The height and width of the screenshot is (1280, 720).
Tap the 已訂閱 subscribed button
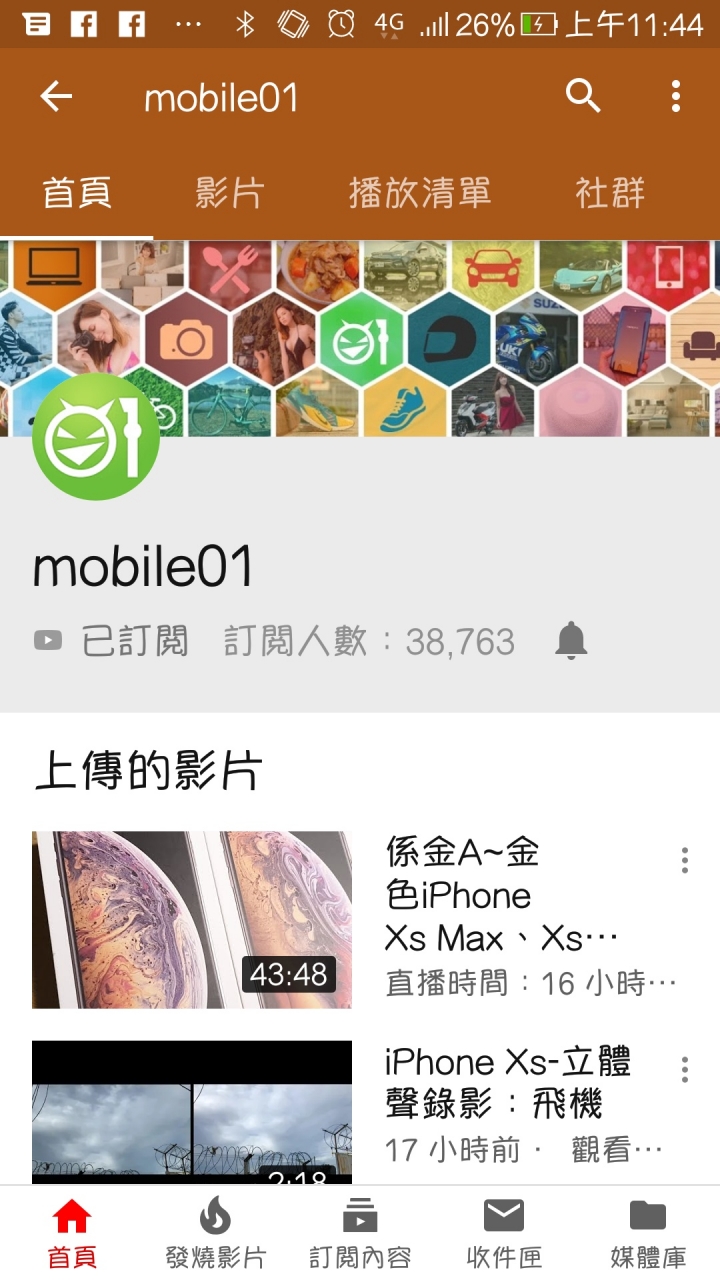pos(112,641)
